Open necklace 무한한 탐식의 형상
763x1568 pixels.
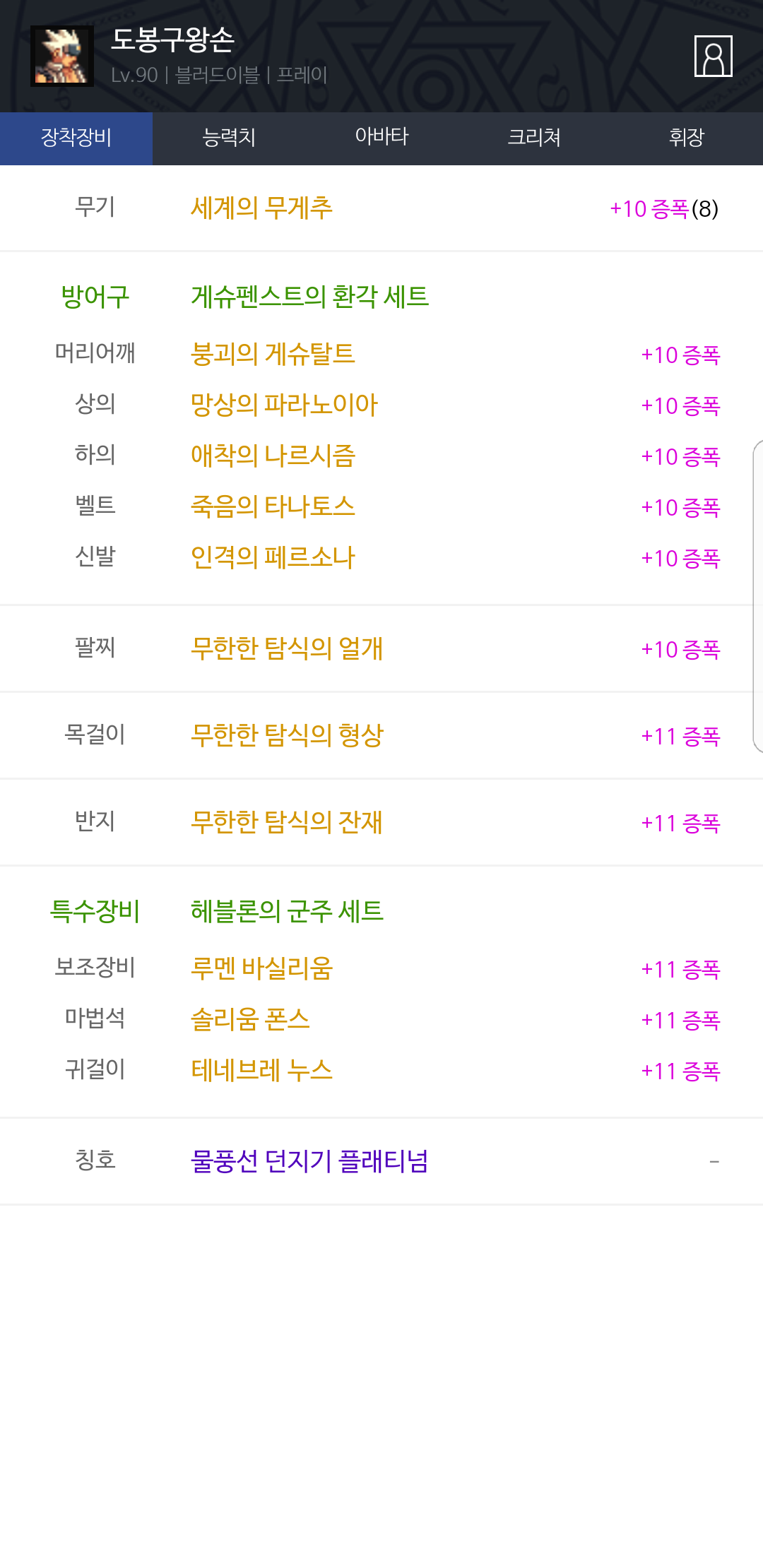pyautogui.click(x=287, y=735)
